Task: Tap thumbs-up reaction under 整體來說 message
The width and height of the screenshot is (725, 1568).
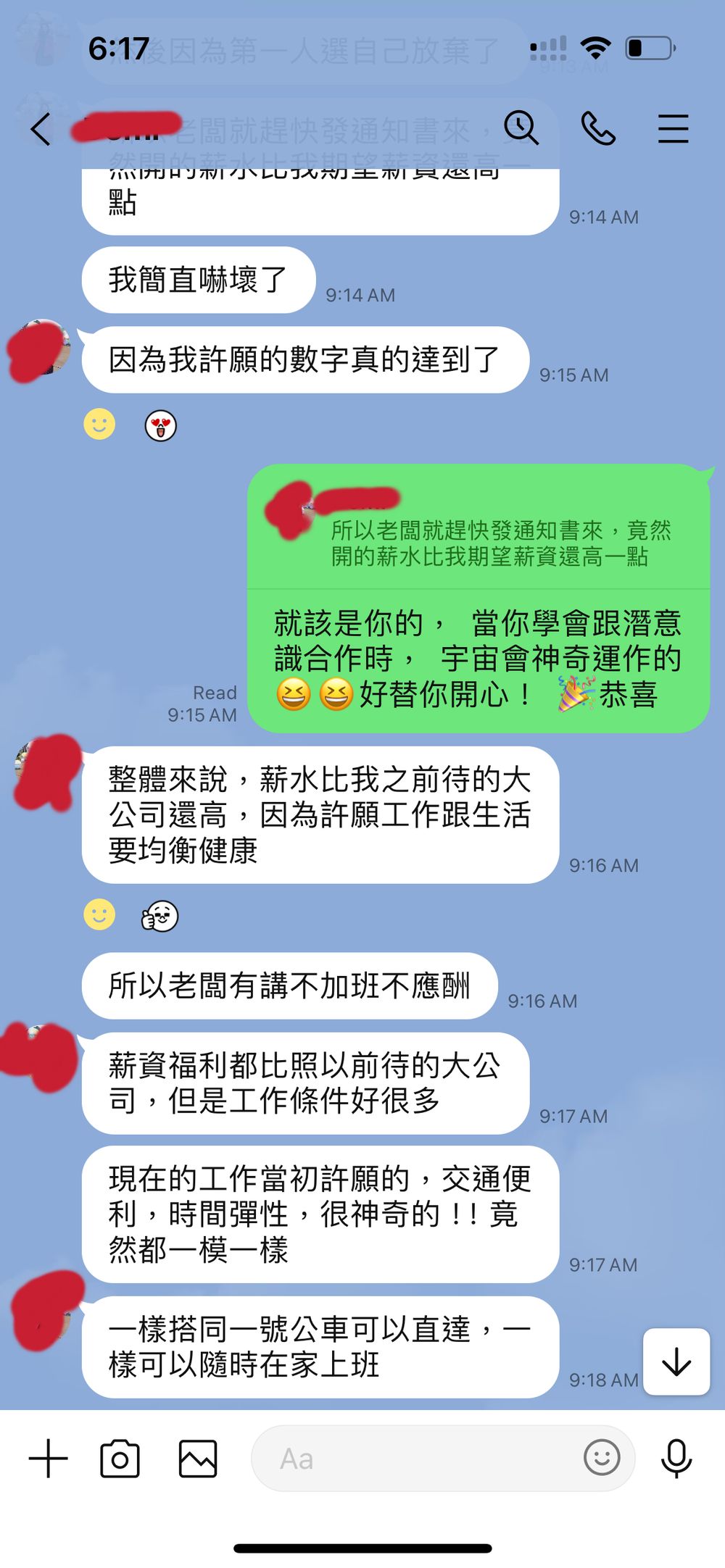Action: (x=159, y=916)
